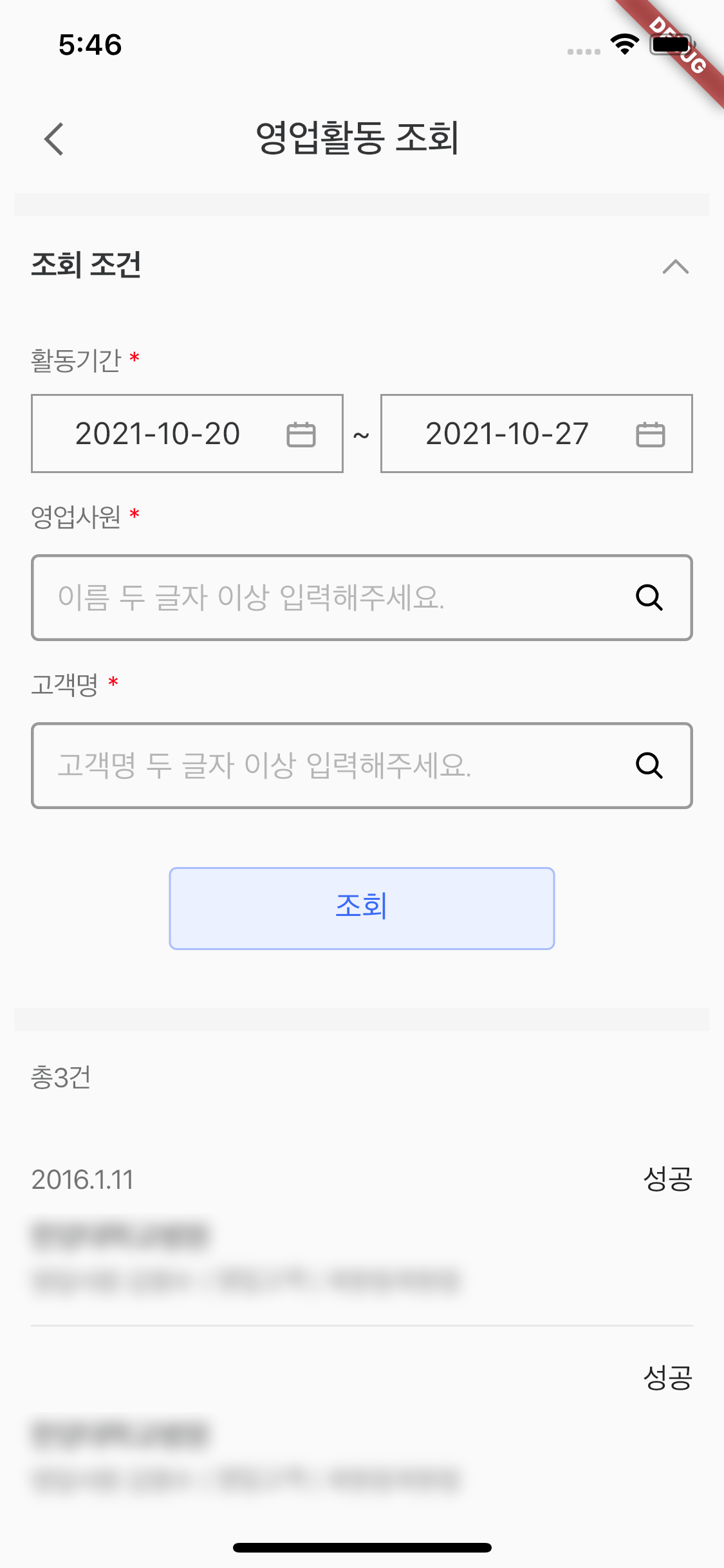Go back using the top-left arrow
The image size is (724, 1568).
tap(54, 139)
